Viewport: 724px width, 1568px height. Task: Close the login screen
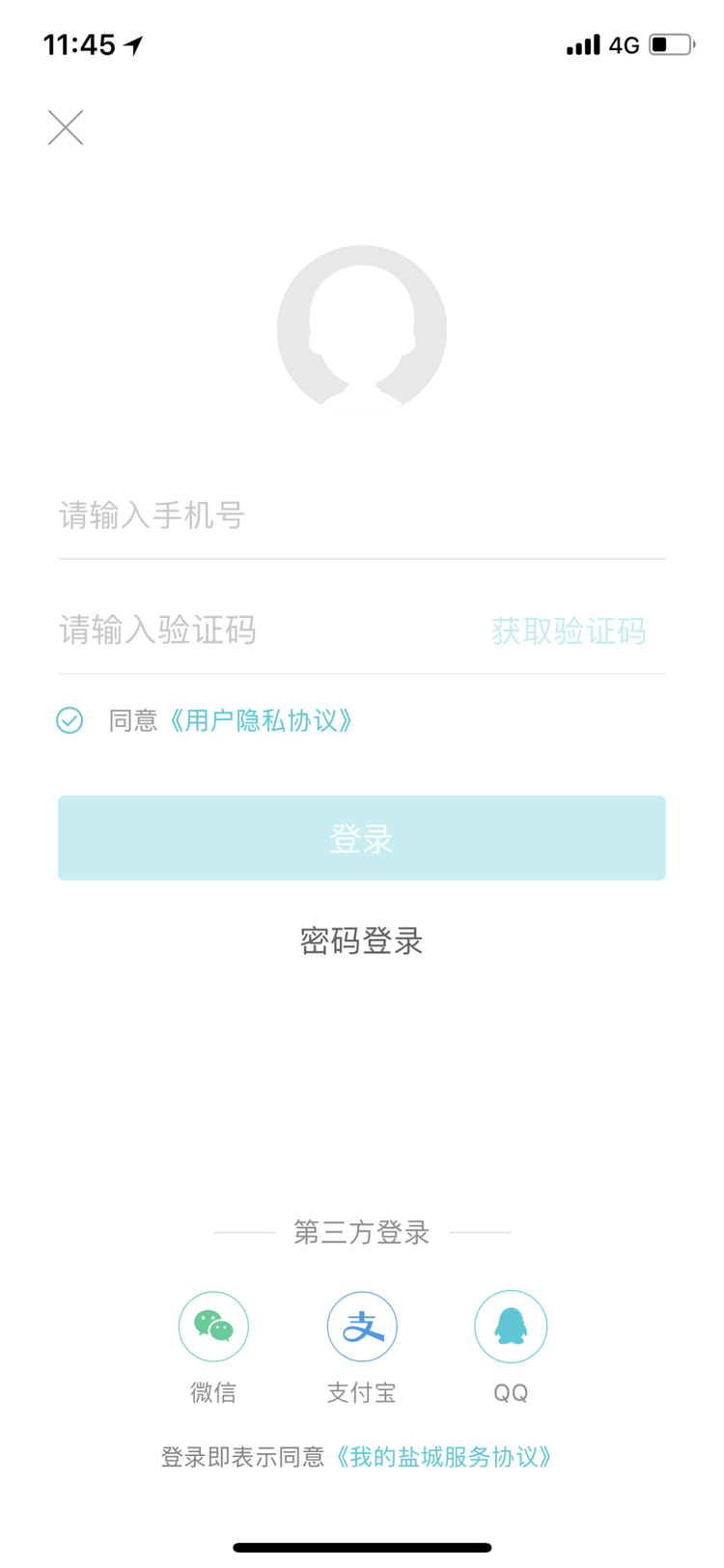pos(66,127)
